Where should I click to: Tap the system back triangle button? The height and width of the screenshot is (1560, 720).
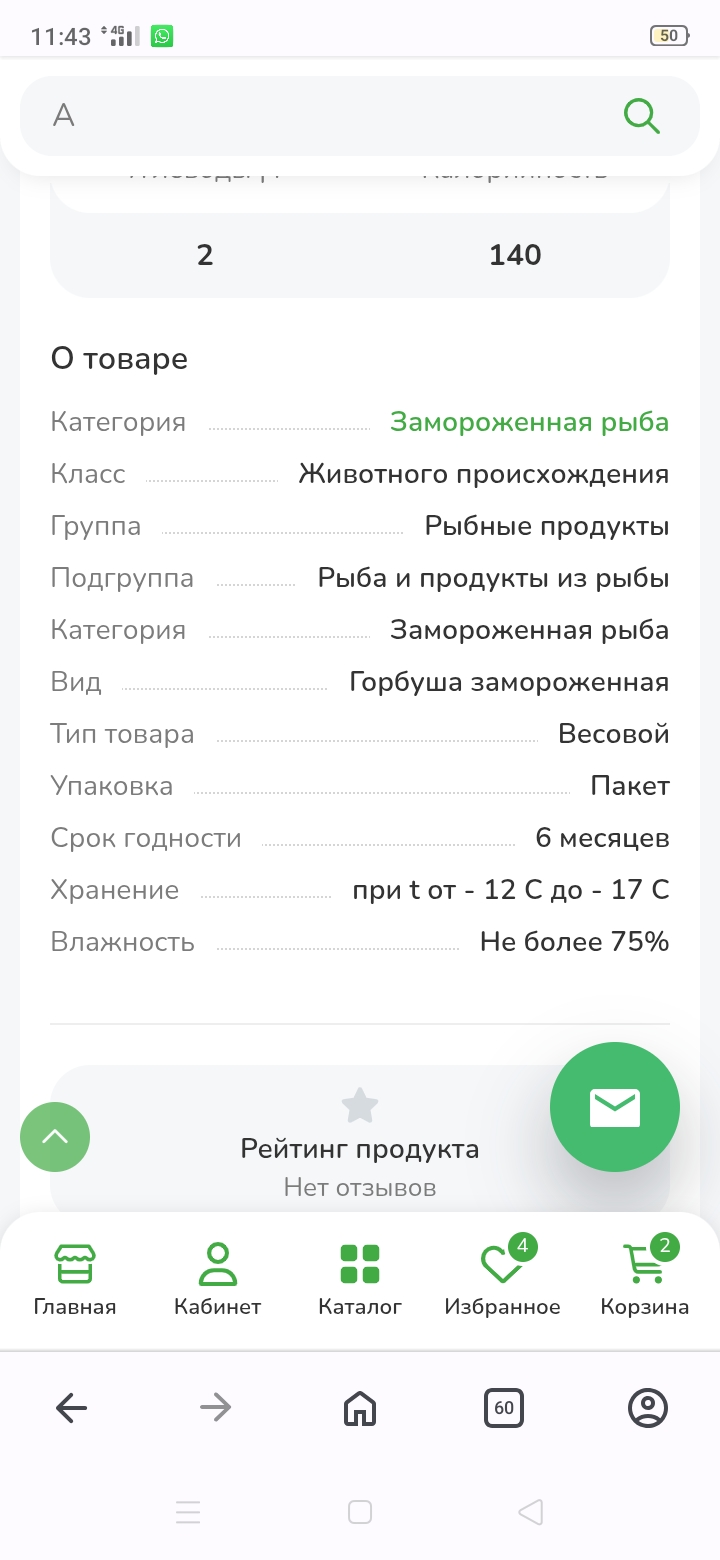pyautogui.click(x=531, y=1512)
